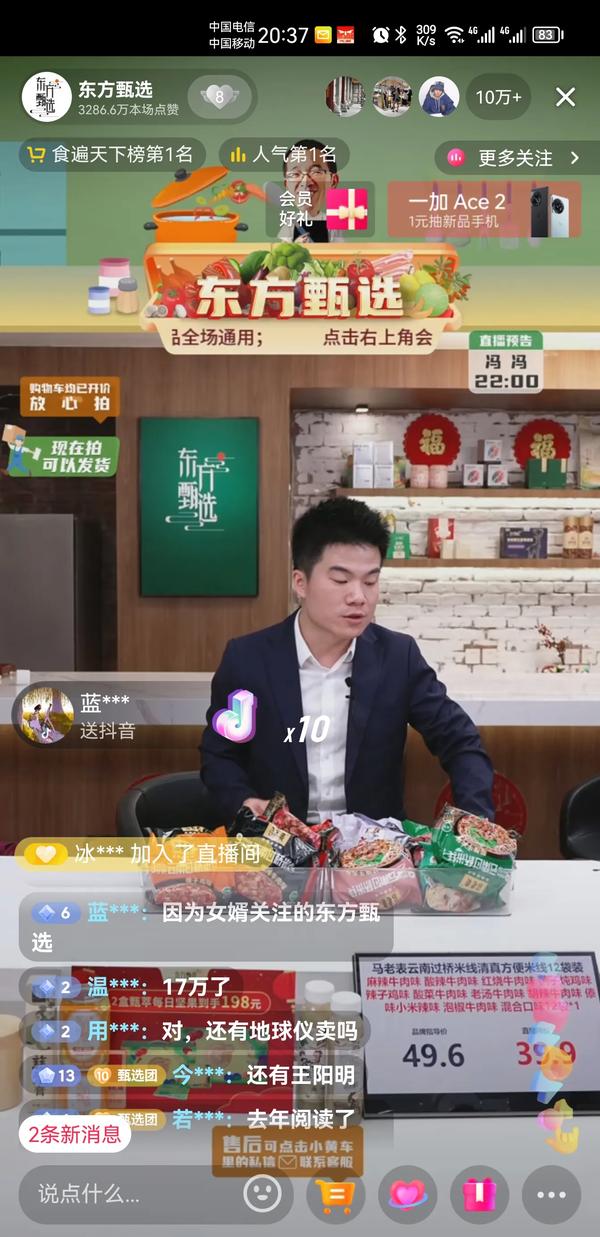Tap the 说点什么 comment field
The height and width of the screenshot is (1237, 600).
[125, 1193]
